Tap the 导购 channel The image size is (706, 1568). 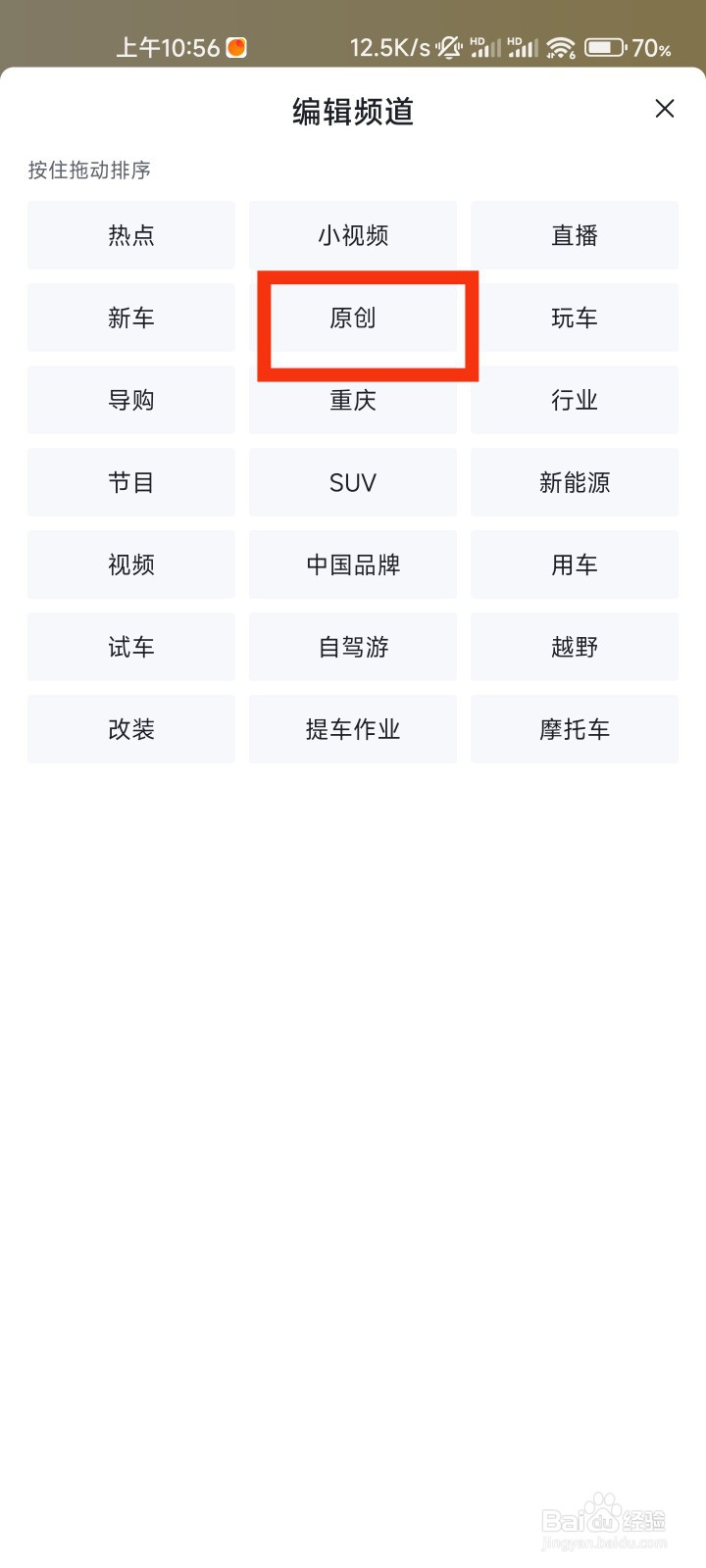131,400
